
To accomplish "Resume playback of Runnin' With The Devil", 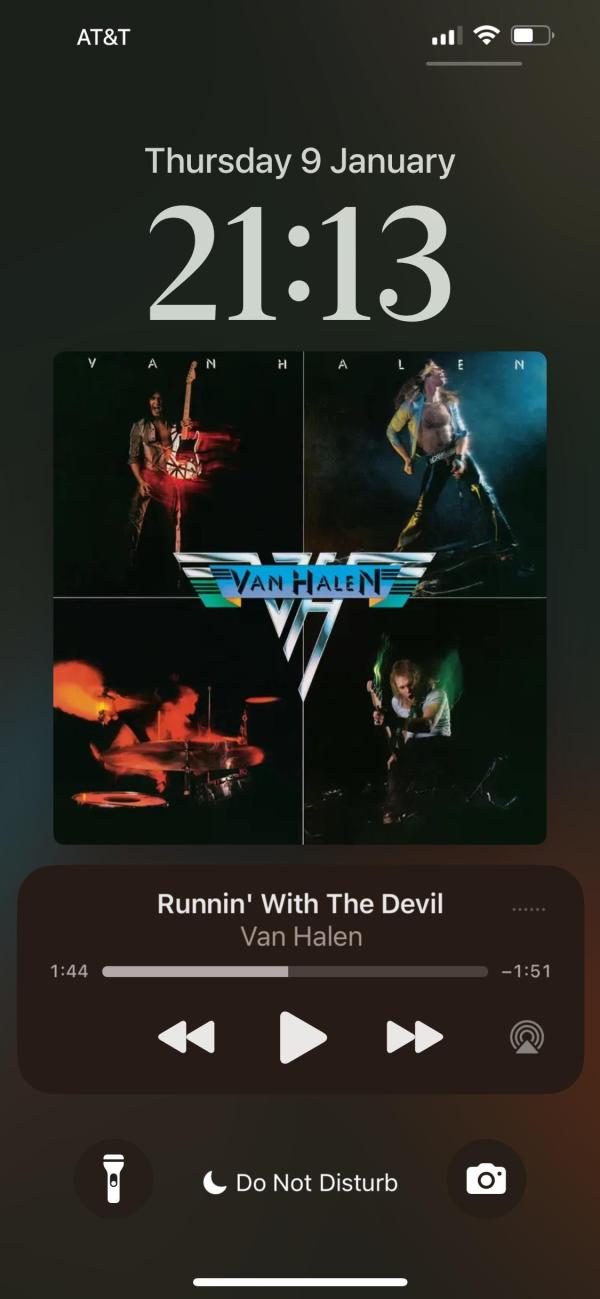I will [x=302, y=1037].
